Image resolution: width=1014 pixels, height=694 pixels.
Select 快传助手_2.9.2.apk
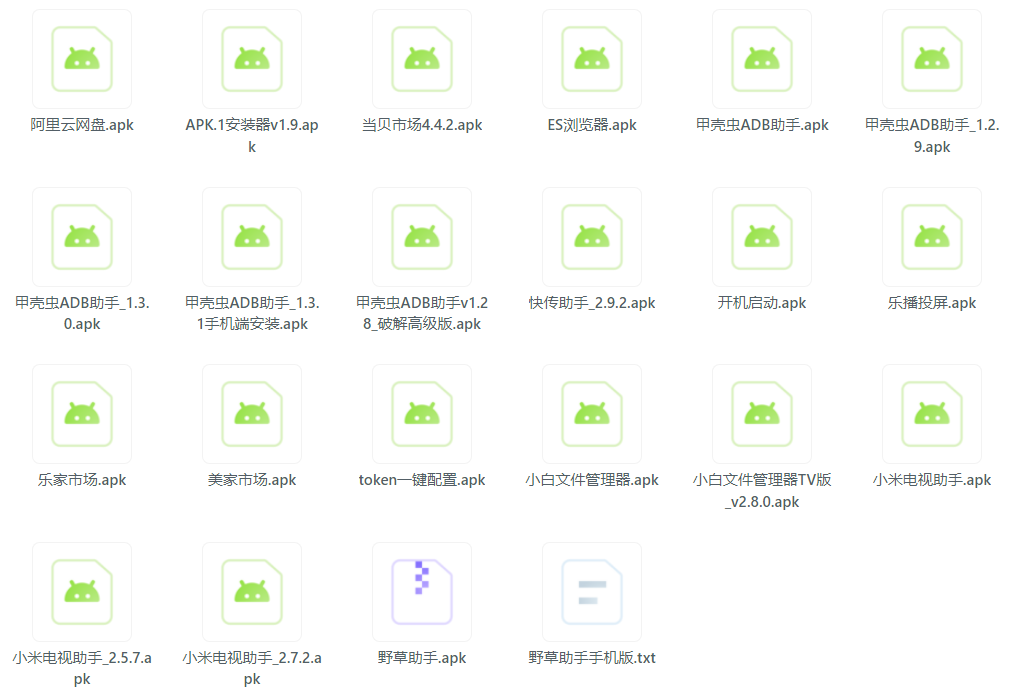coord(592,237)
